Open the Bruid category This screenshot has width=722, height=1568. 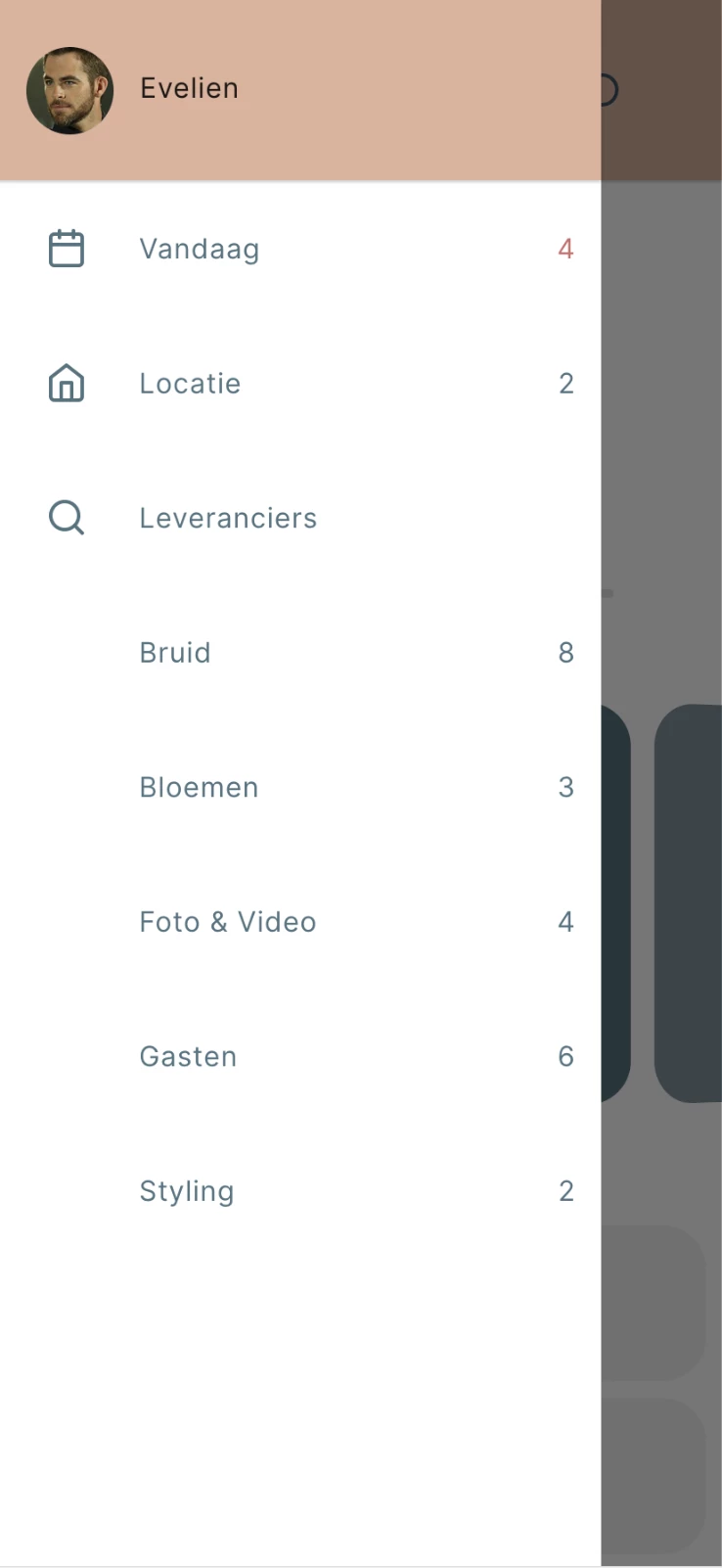pos(175,652)
